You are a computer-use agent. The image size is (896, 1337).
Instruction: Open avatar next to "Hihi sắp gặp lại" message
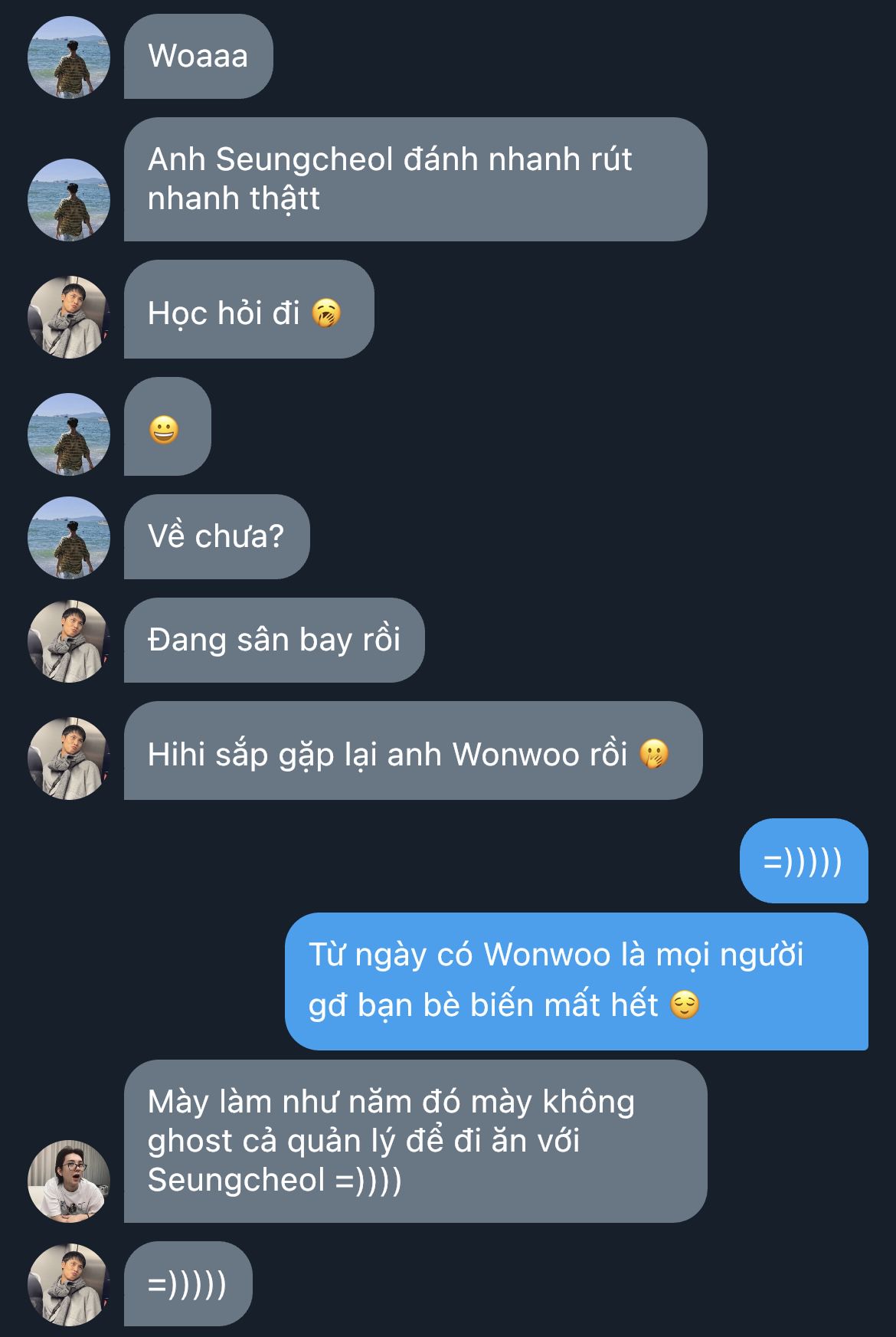(x=69, y=759)
